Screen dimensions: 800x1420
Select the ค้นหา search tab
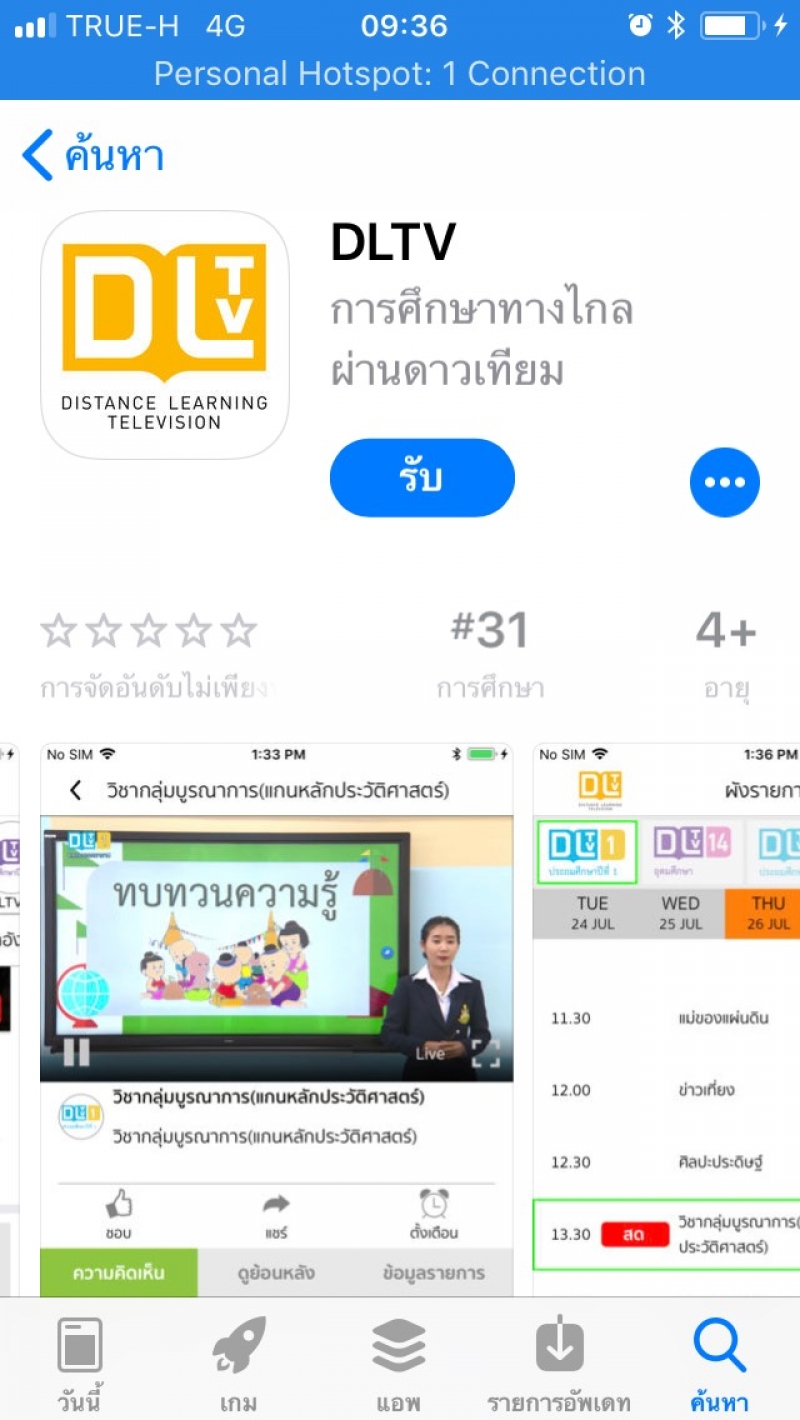pyautogui.click(x=719, y=1362)
